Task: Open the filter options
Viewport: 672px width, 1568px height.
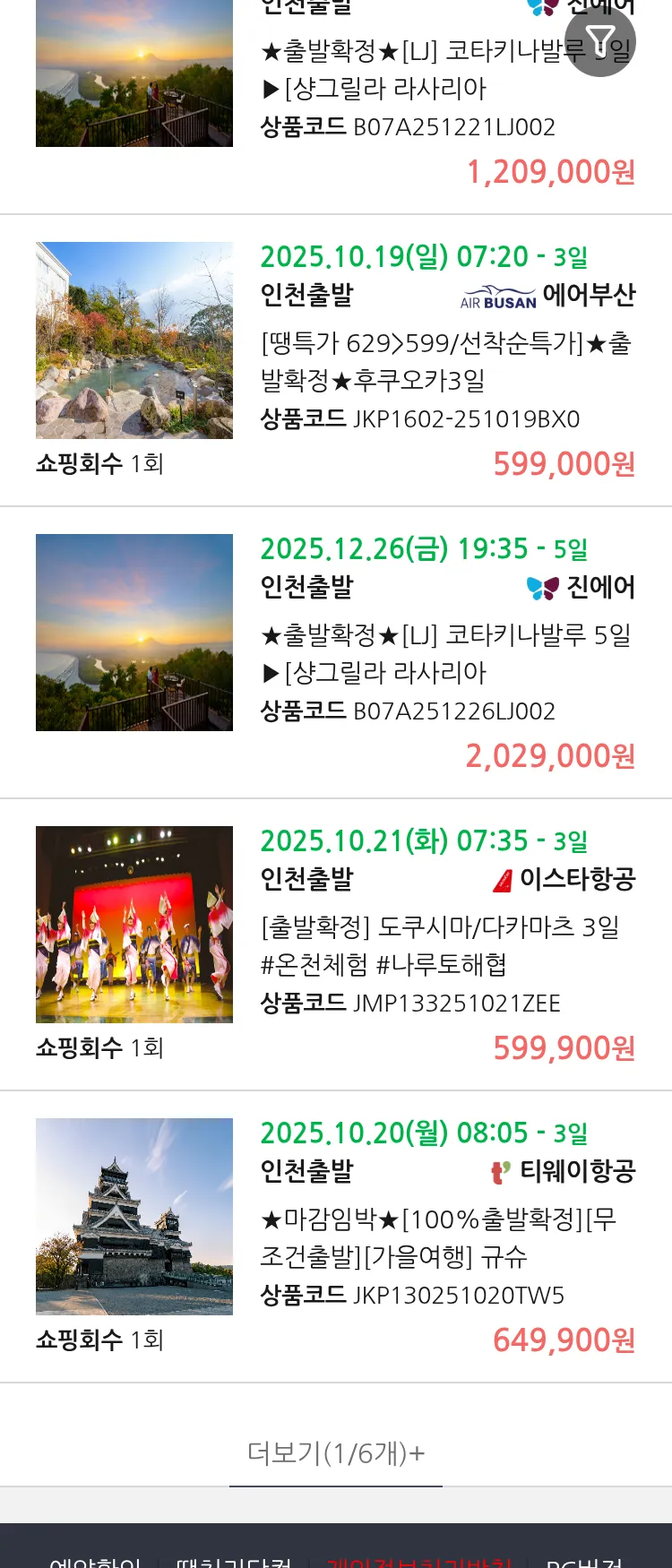Action: [x=600, y=41]
